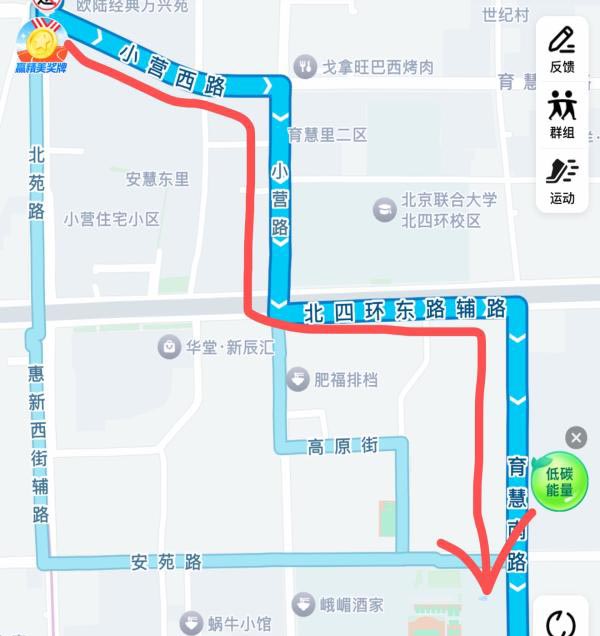Dismiss the 低碳能量 bubble with the X
This screenshot has height=636, width=600.
point(575,438)
